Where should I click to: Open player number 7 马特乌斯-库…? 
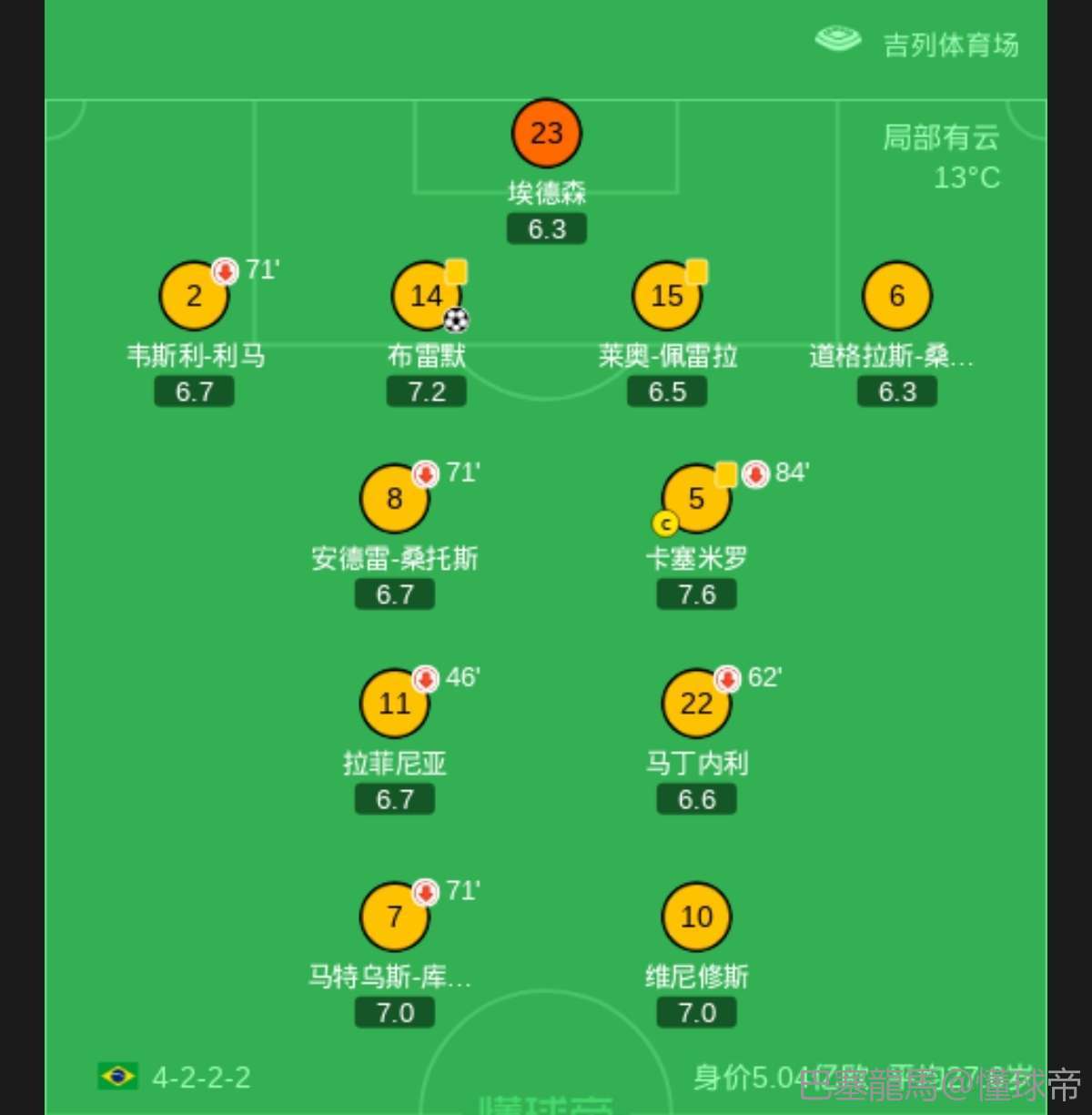394,917
